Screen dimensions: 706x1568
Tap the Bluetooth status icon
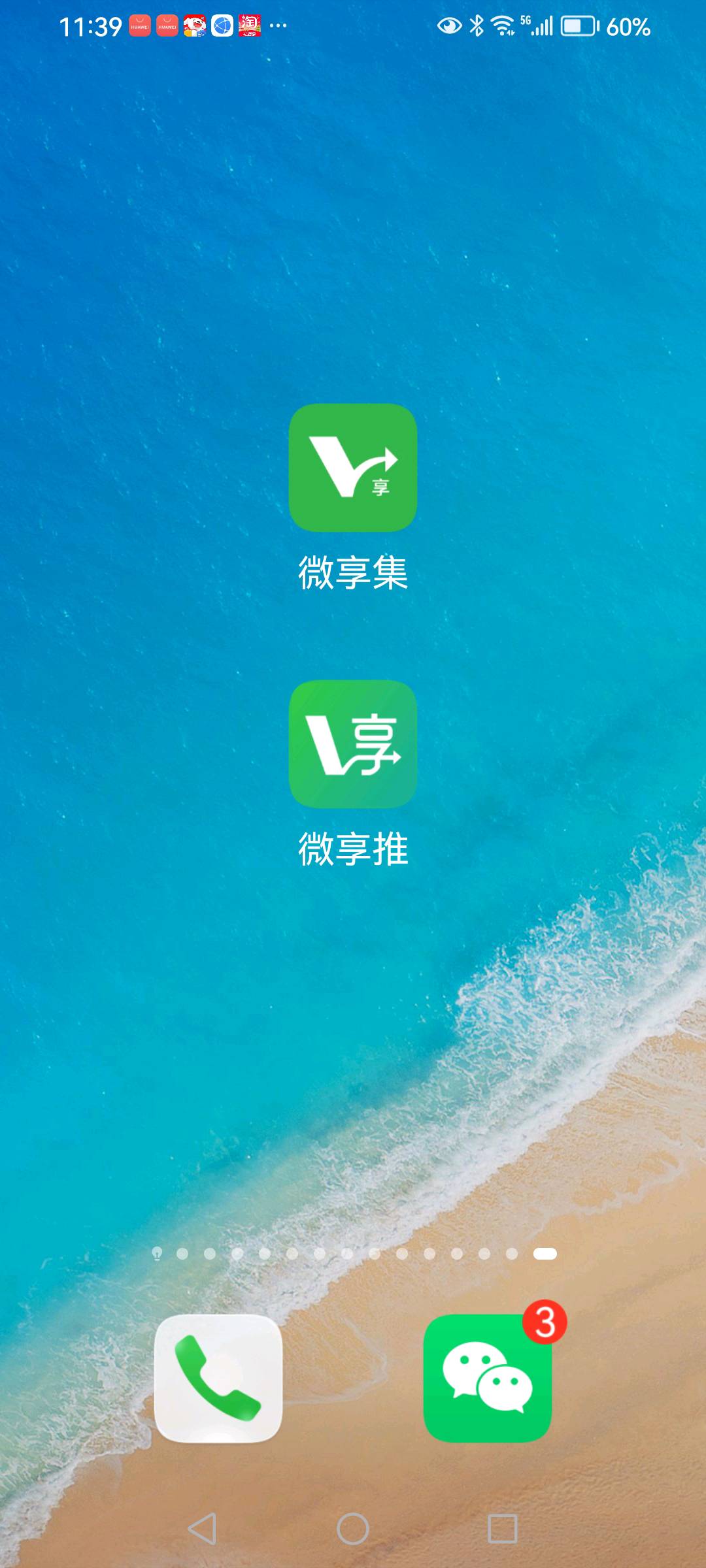coord(477,25)
